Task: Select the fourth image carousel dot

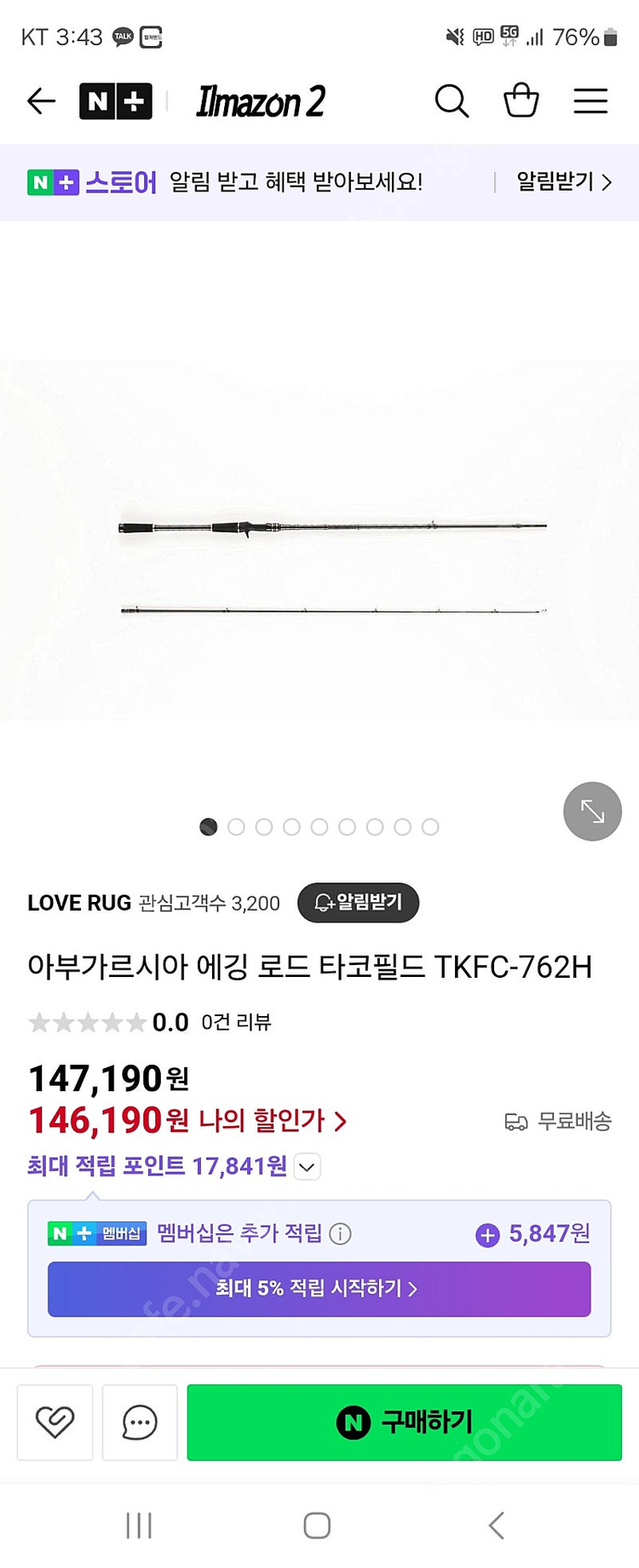Action: click(291, 826)
